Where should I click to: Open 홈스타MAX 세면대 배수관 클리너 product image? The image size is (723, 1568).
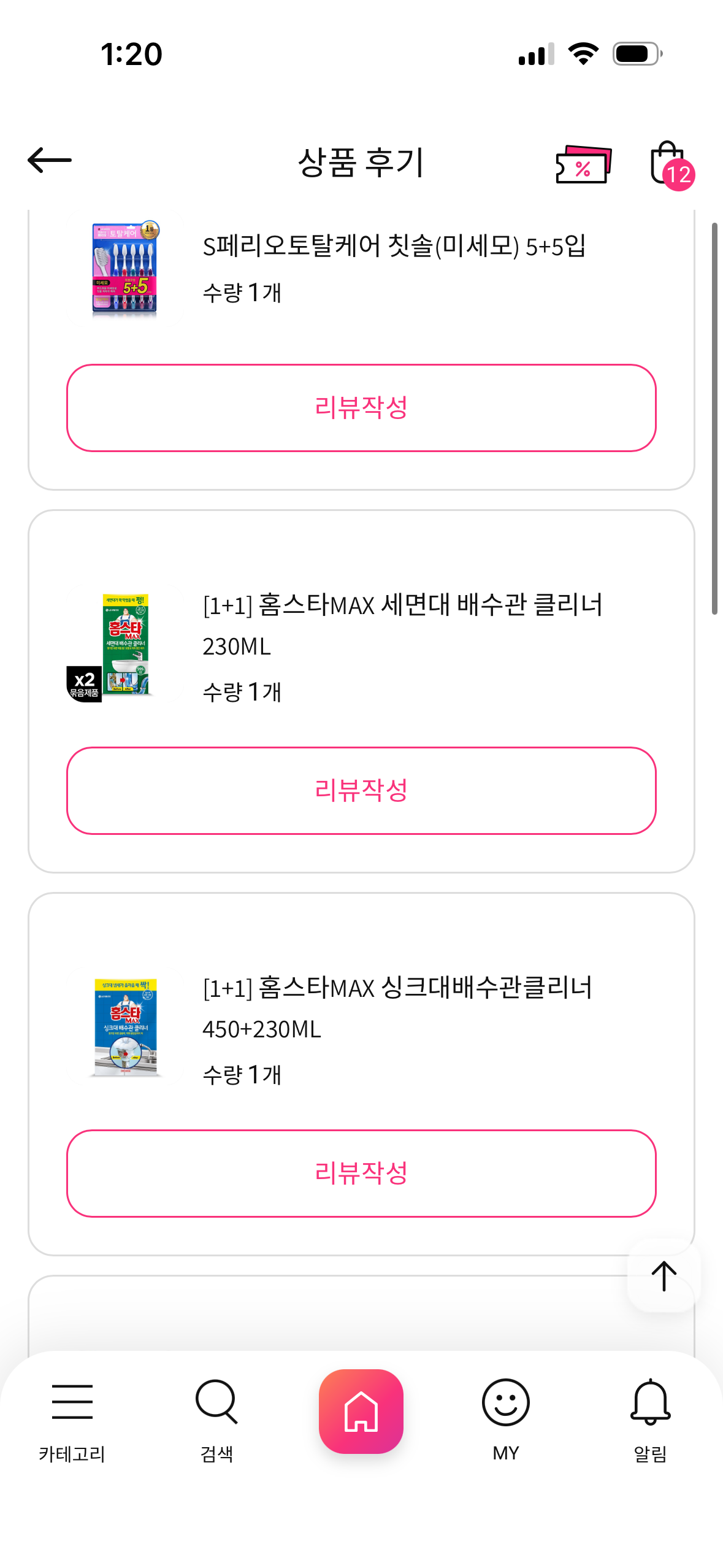pyautogui.click(x=125, y=645)
